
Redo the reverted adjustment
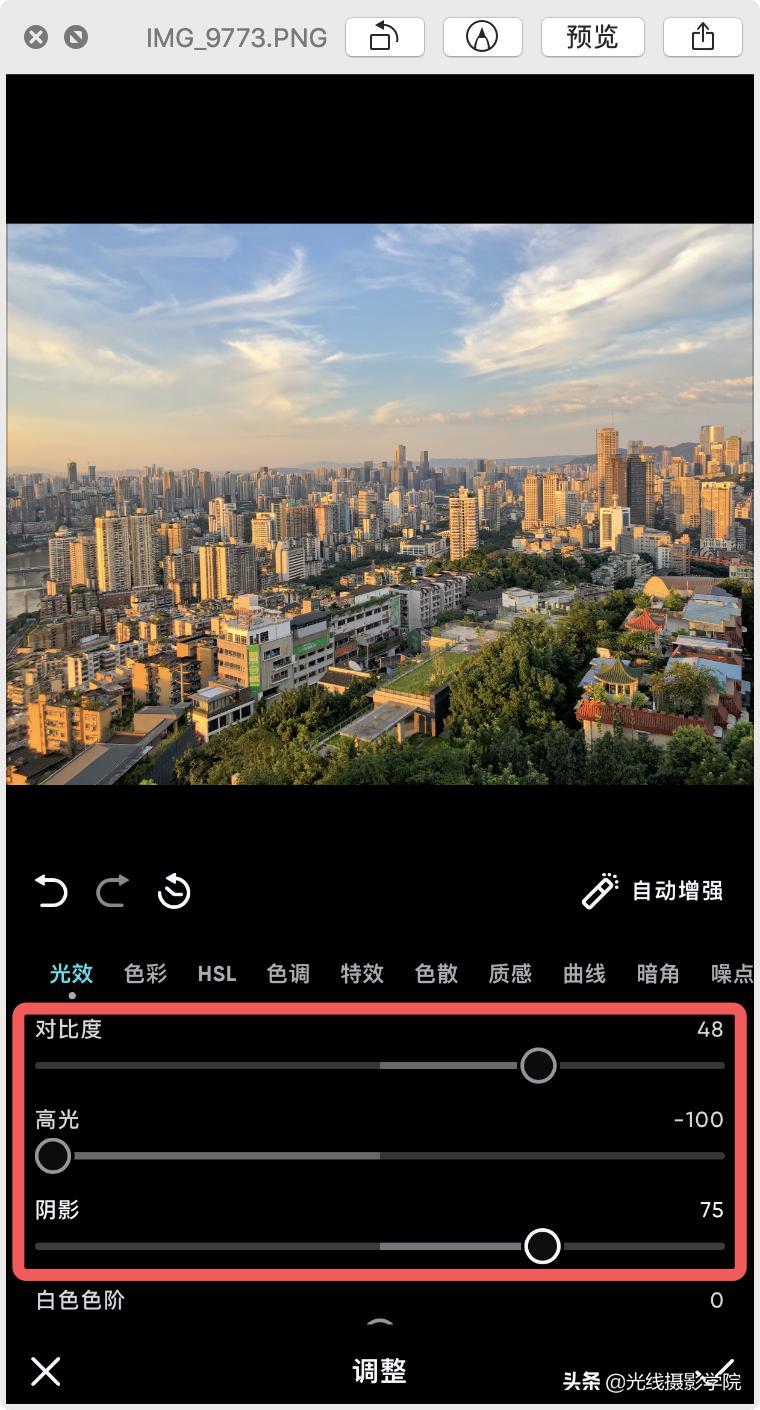coord(112,891)
